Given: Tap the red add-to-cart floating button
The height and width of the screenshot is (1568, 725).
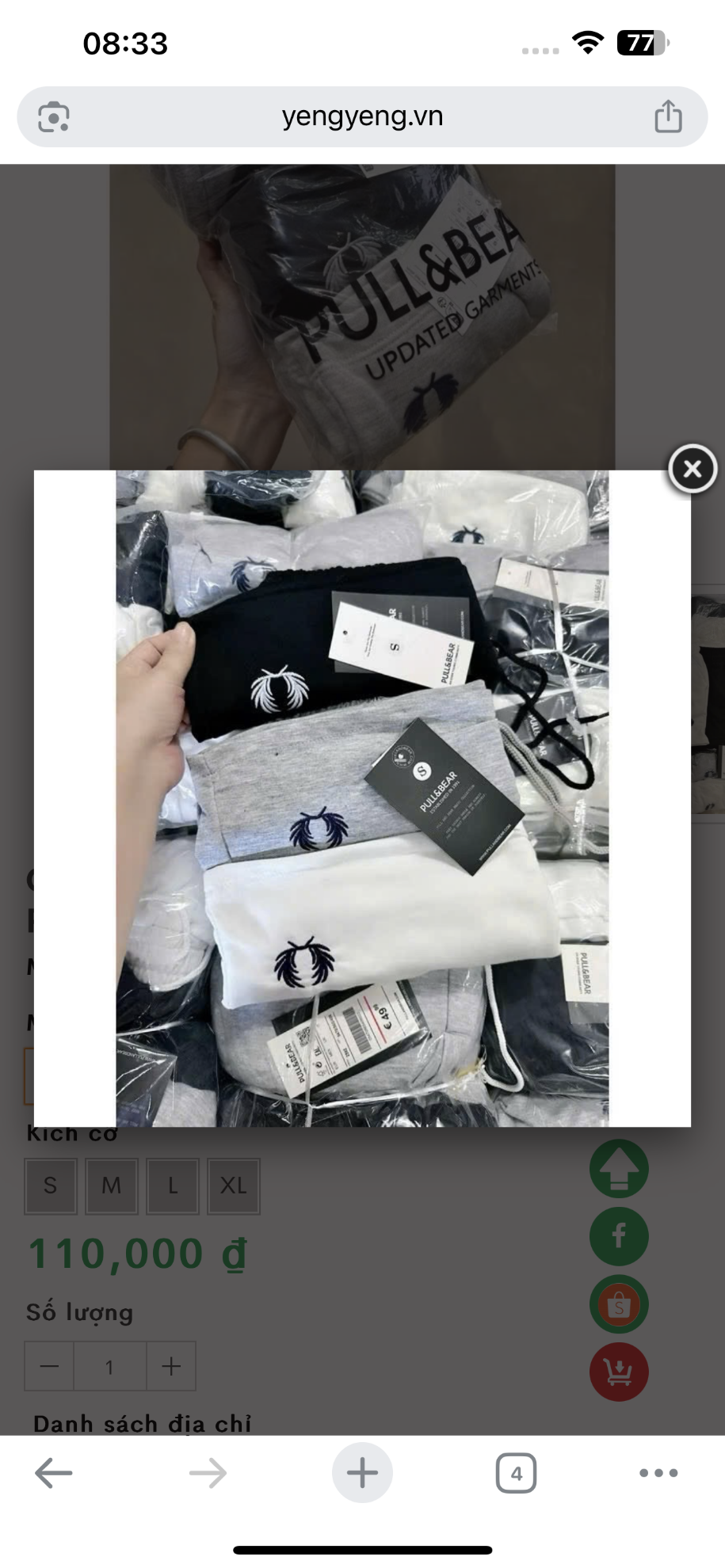Looking at the screenshot, I should coord(619,1372).
